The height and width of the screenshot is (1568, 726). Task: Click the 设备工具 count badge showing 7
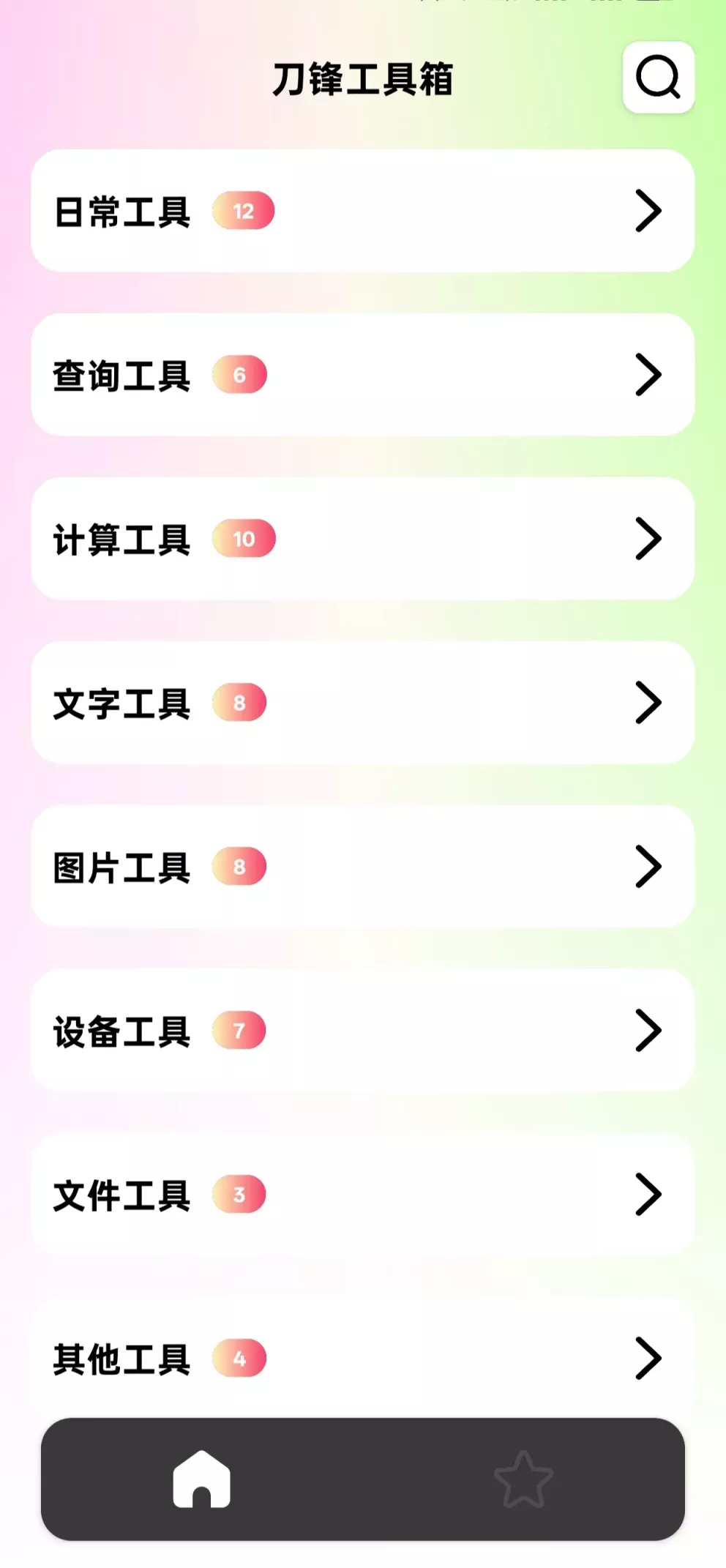click(x=239, y=1030)
